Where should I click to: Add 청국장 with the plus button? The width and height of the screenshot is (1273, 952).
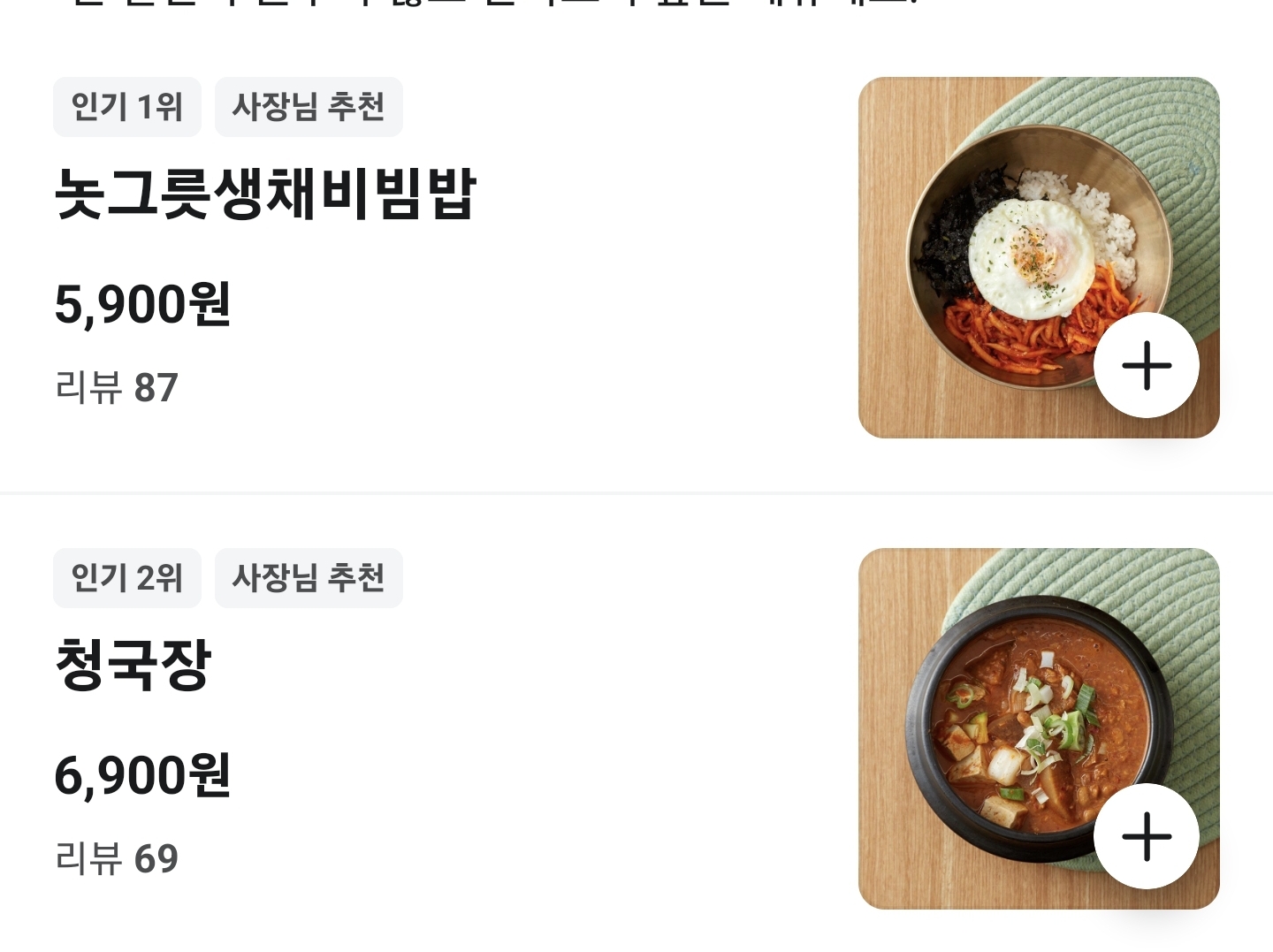pos(1146,836)
